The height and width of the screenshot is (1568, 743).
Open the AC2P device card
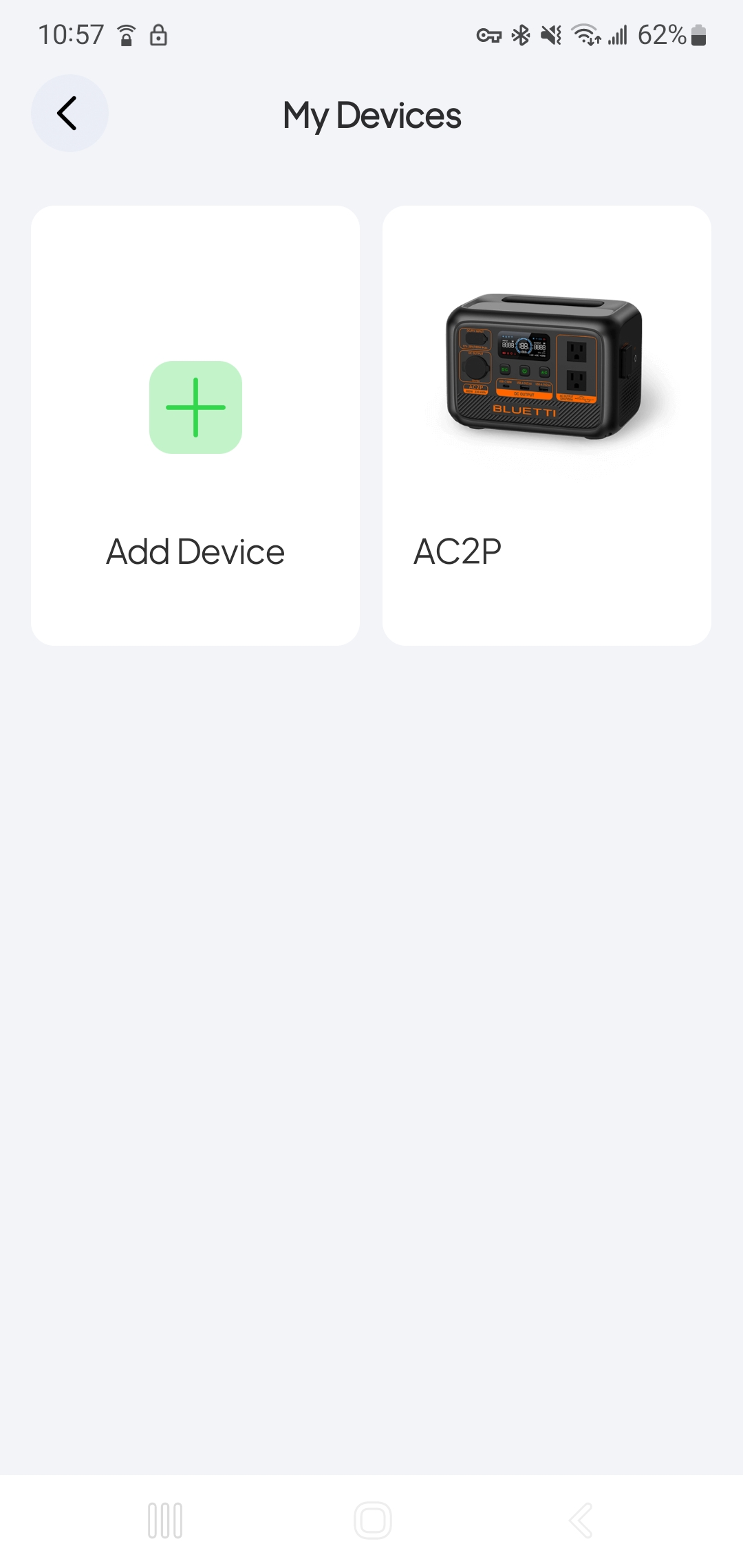coord(546,425)
